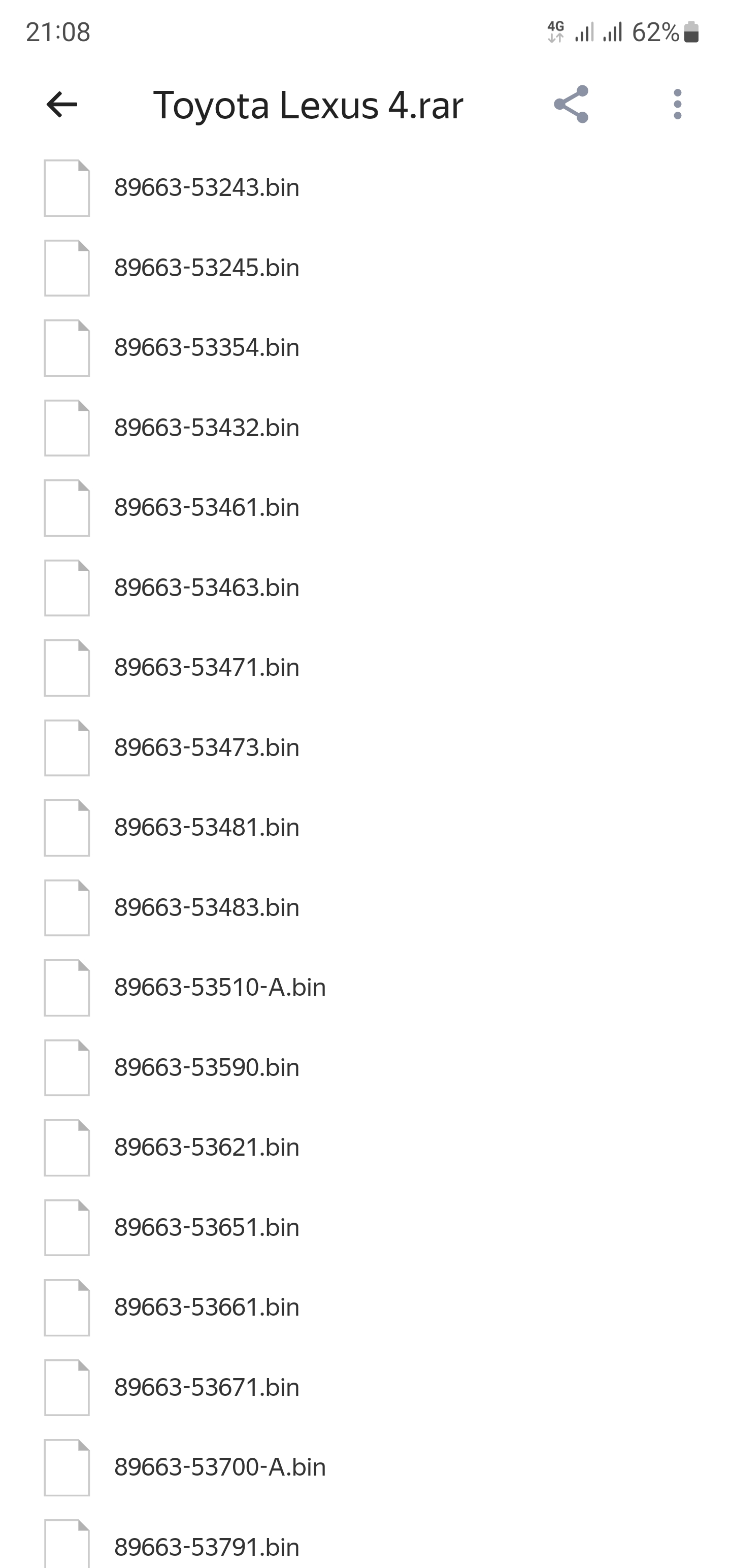This screenshot has width=731, height=1568.
Task: Open file 89663-53471.bin
Action: click(x=207, y=668)
